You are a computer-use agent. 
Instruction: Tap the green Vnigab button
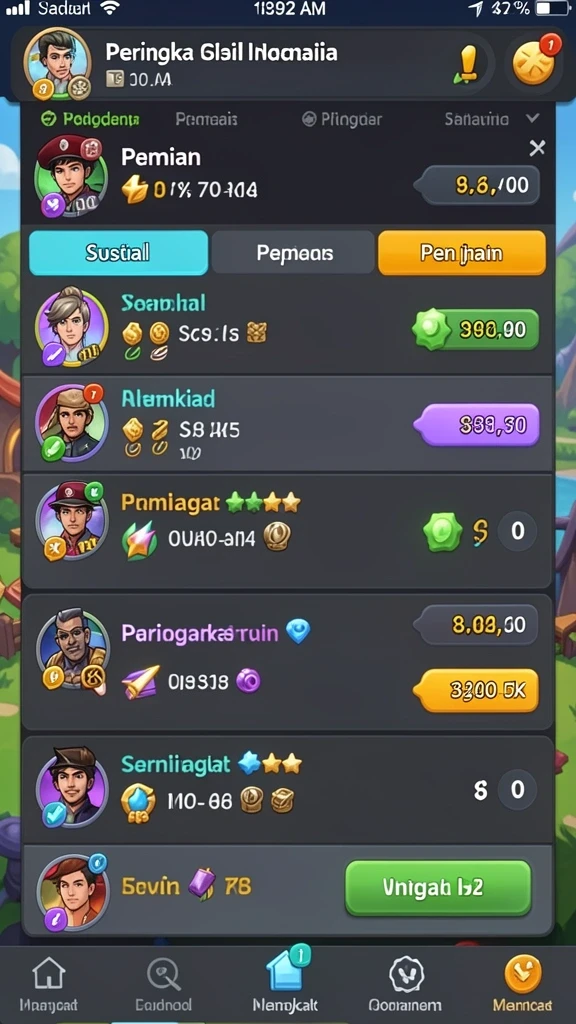pos(438,888)
